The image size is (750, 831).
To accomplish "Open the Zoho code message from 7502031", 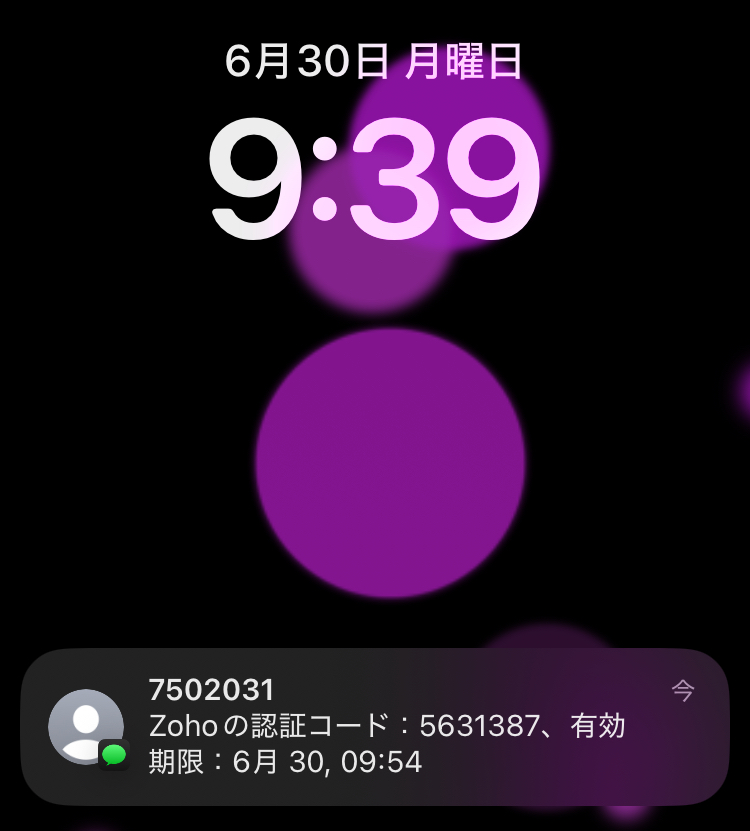I will pos(385,727).
